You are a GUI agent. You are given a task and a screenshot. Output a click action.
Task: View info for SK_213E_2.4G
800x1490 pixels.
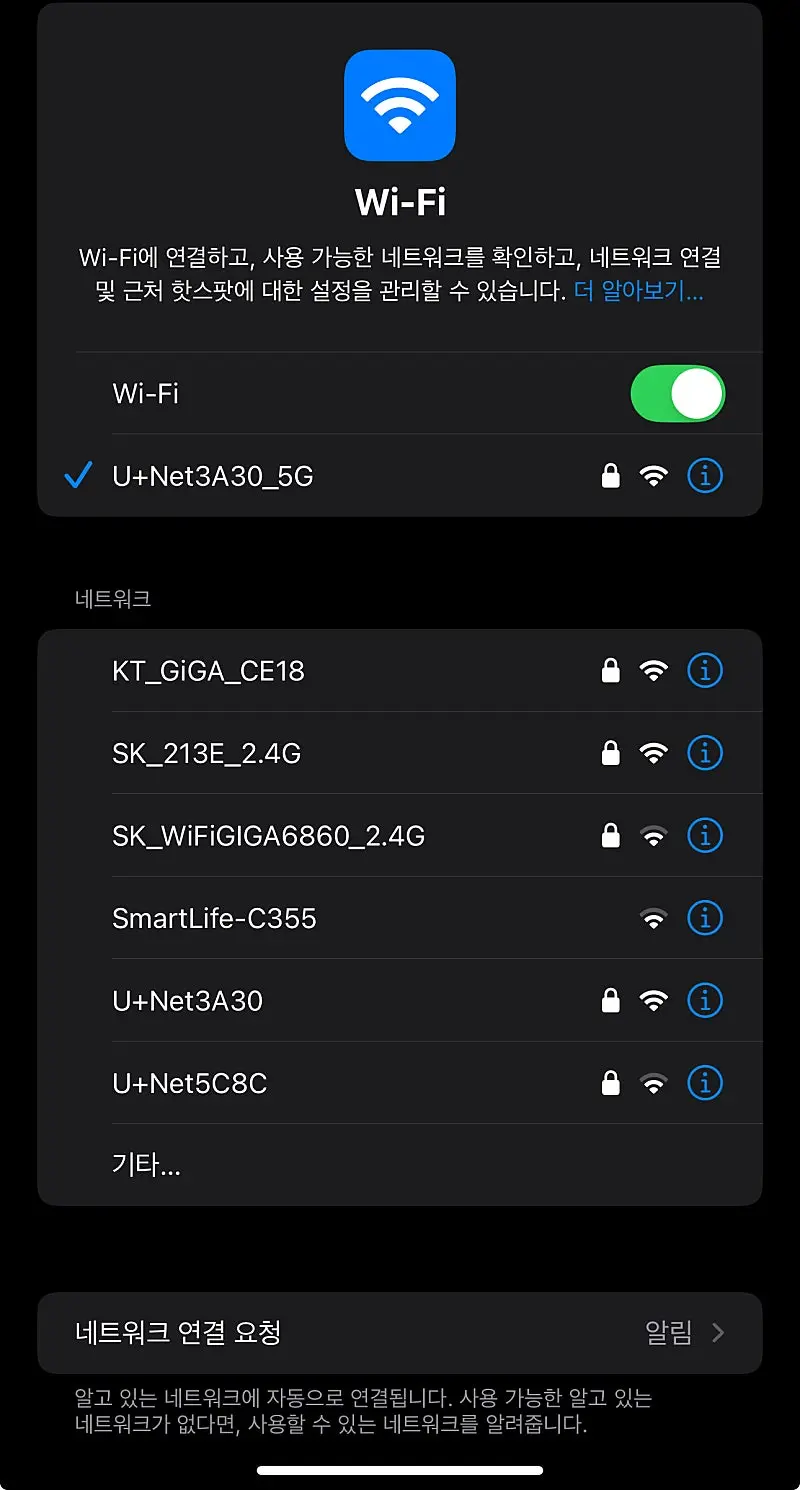(705, 753)
